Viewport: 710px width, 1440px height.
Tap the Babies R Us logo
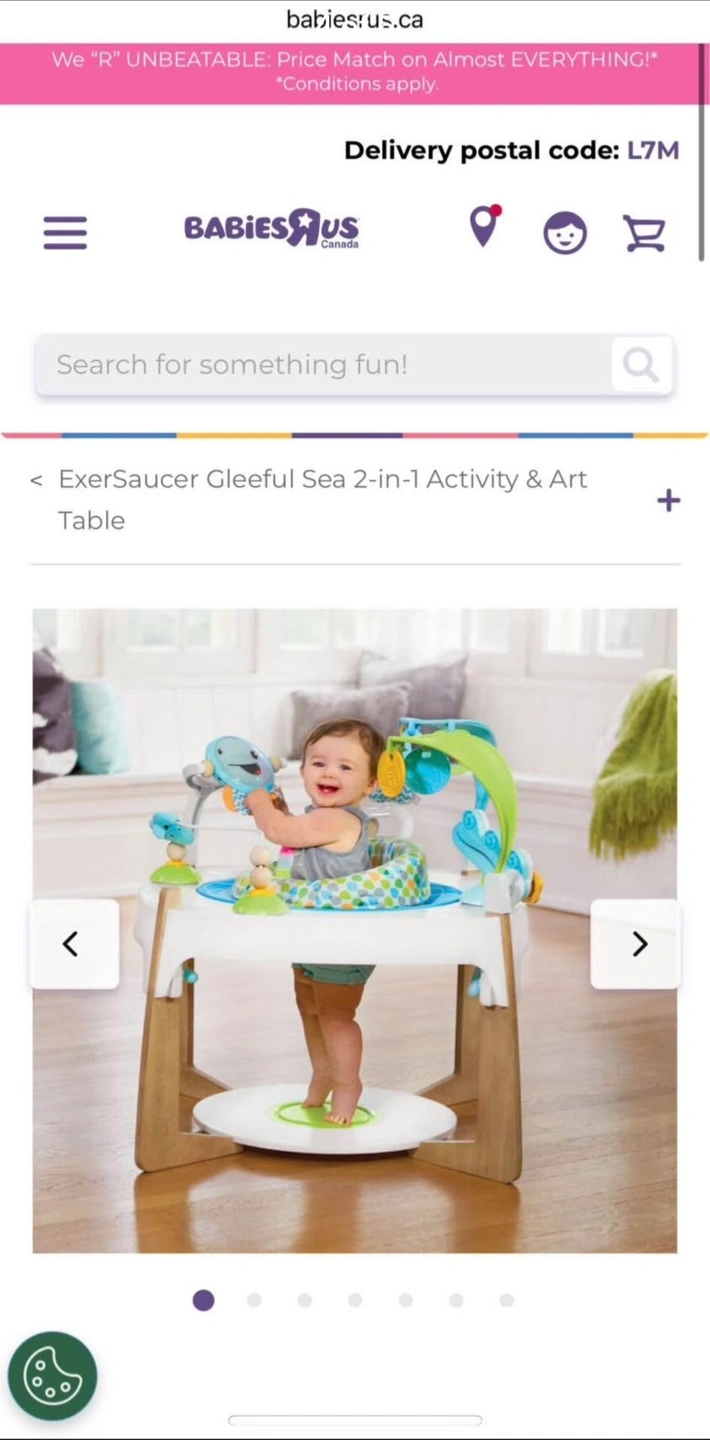pyautogui.click(x=271, y=229)
